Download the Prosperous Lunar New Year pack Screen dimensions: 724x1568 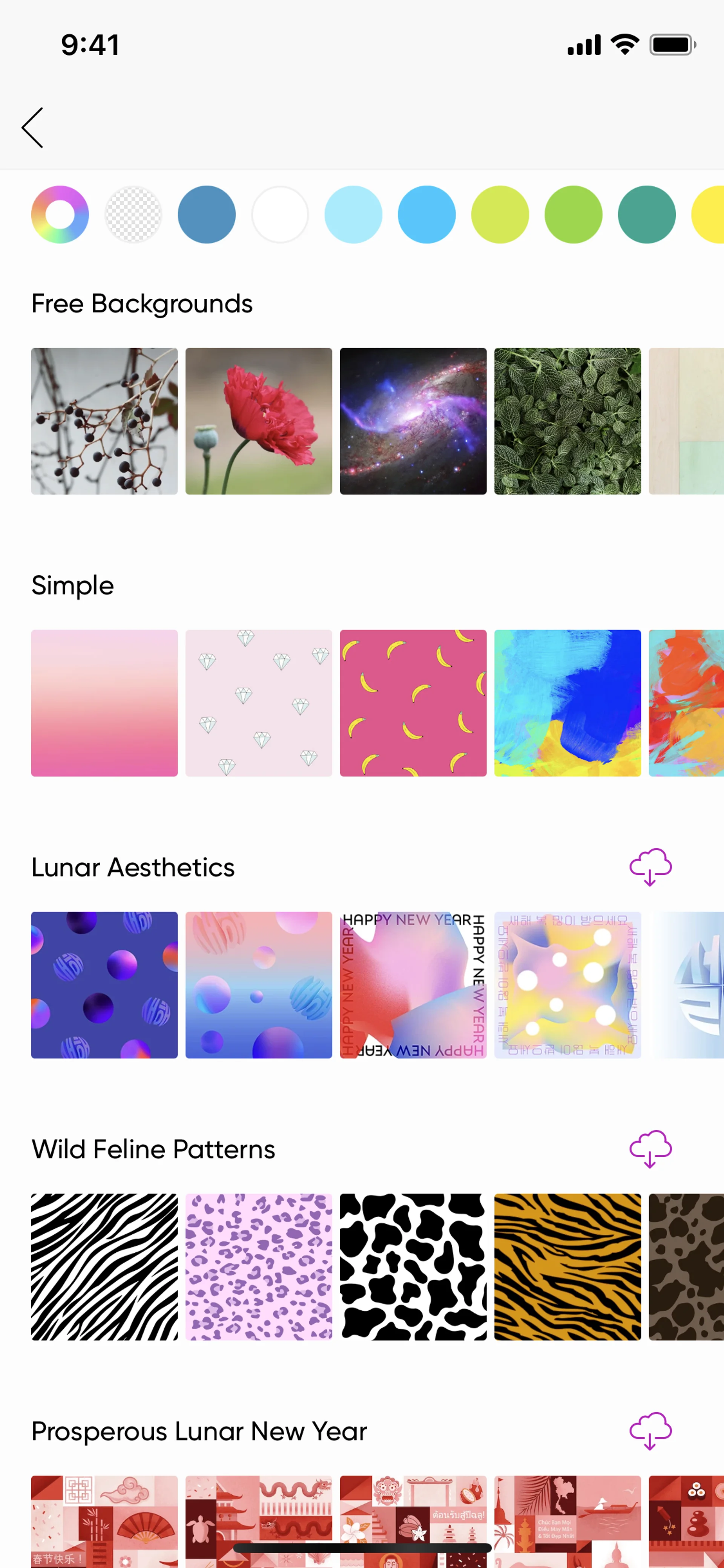pyautogui.click(x=650, y=1430)
